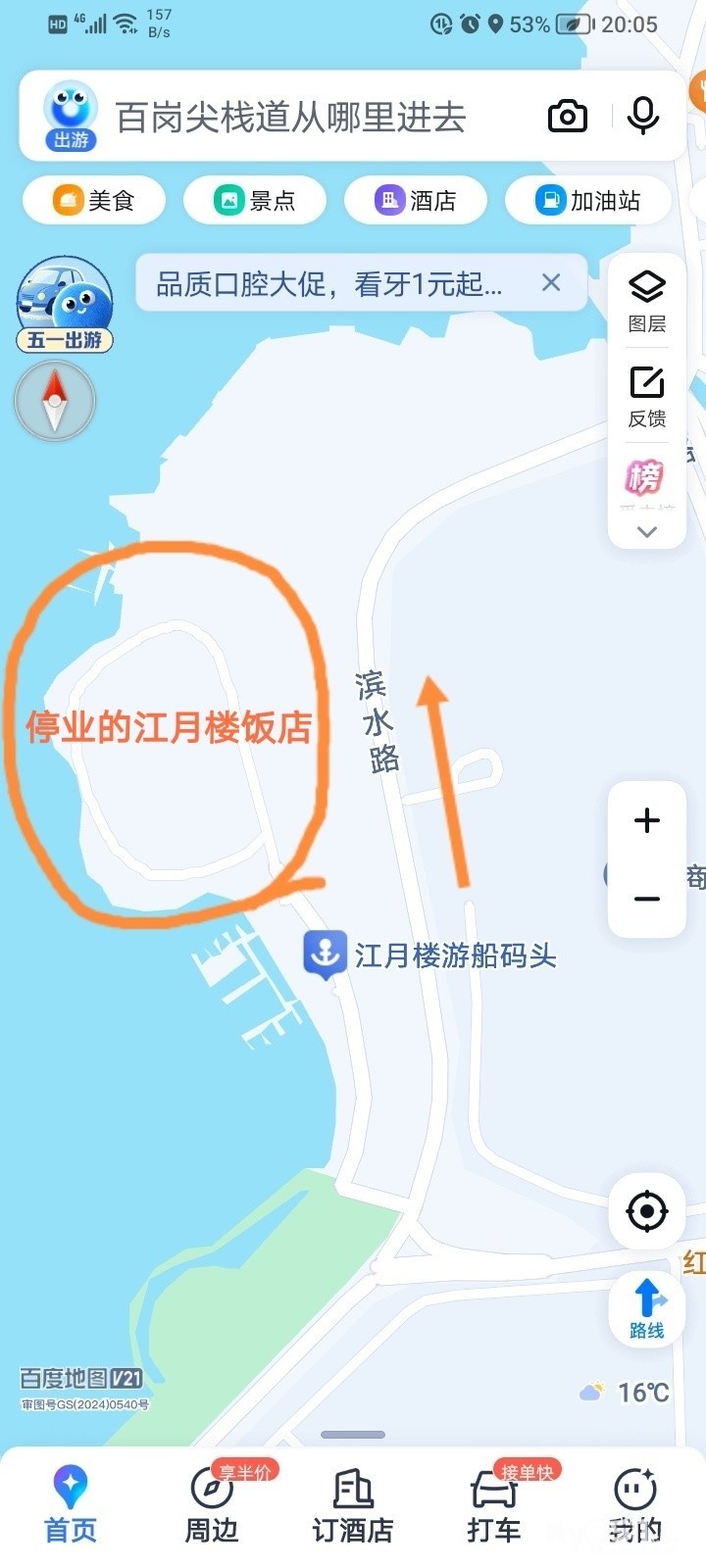Select the 景点 chip
The image size is (706, 1568).
point(255,201)
